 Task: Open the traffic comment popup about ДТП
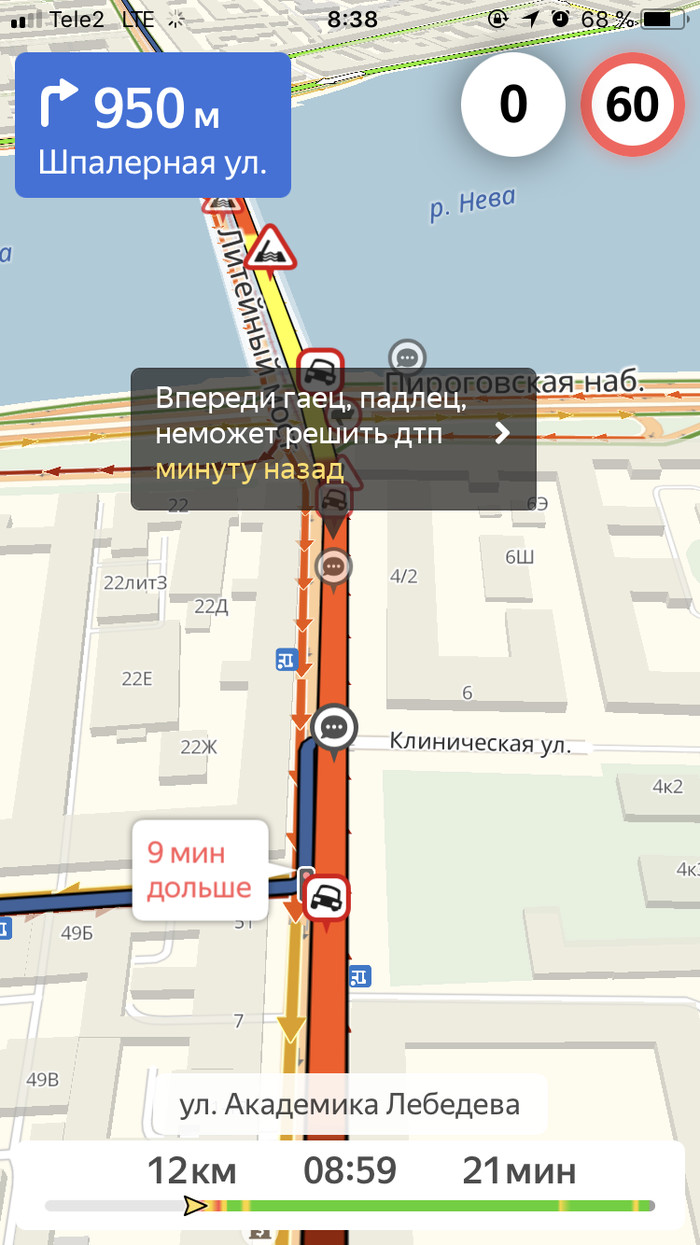pos(333,439)
